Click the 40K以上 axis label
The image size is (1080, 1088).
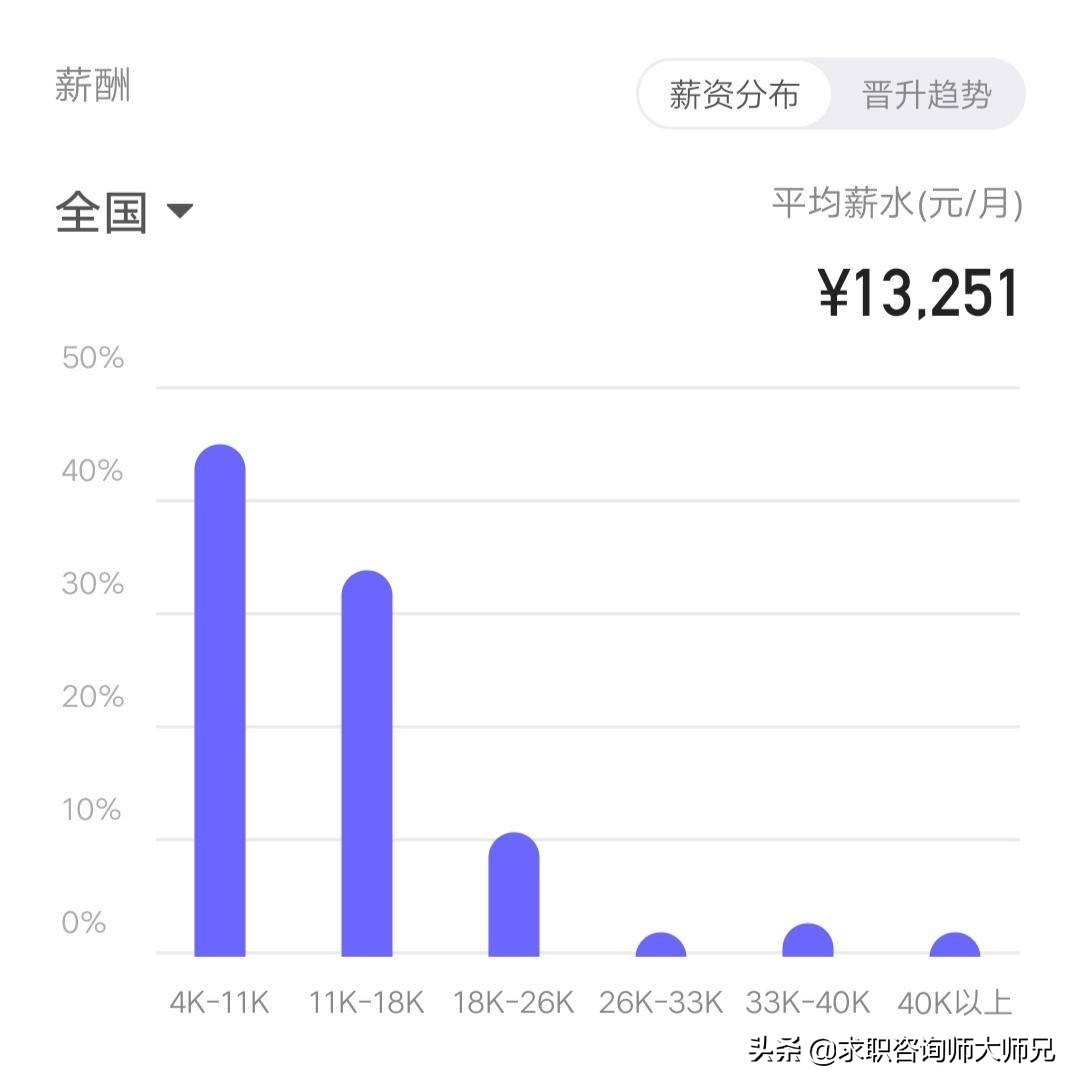click(x=955, y=1002)
